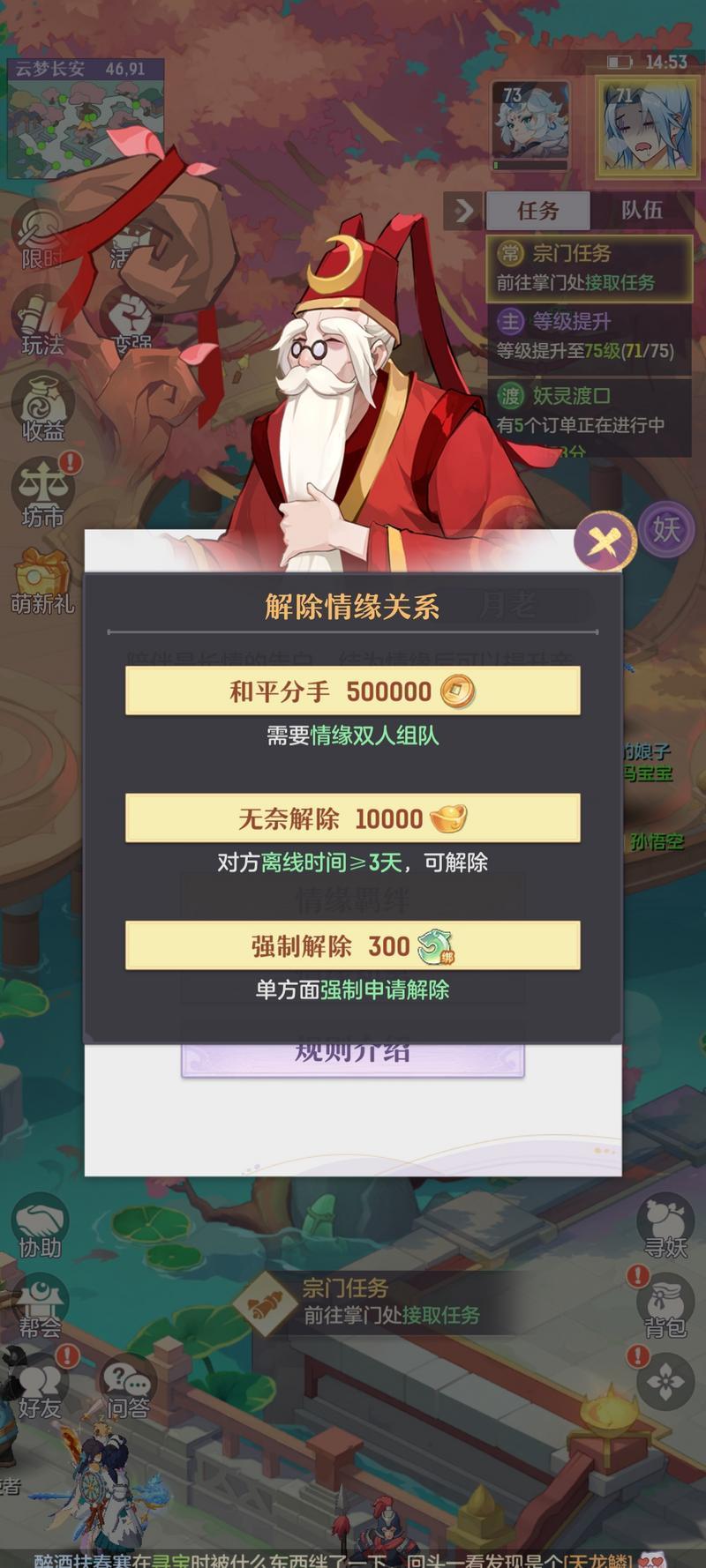Open the 问答 chat bubble

tap(127, 1386)
